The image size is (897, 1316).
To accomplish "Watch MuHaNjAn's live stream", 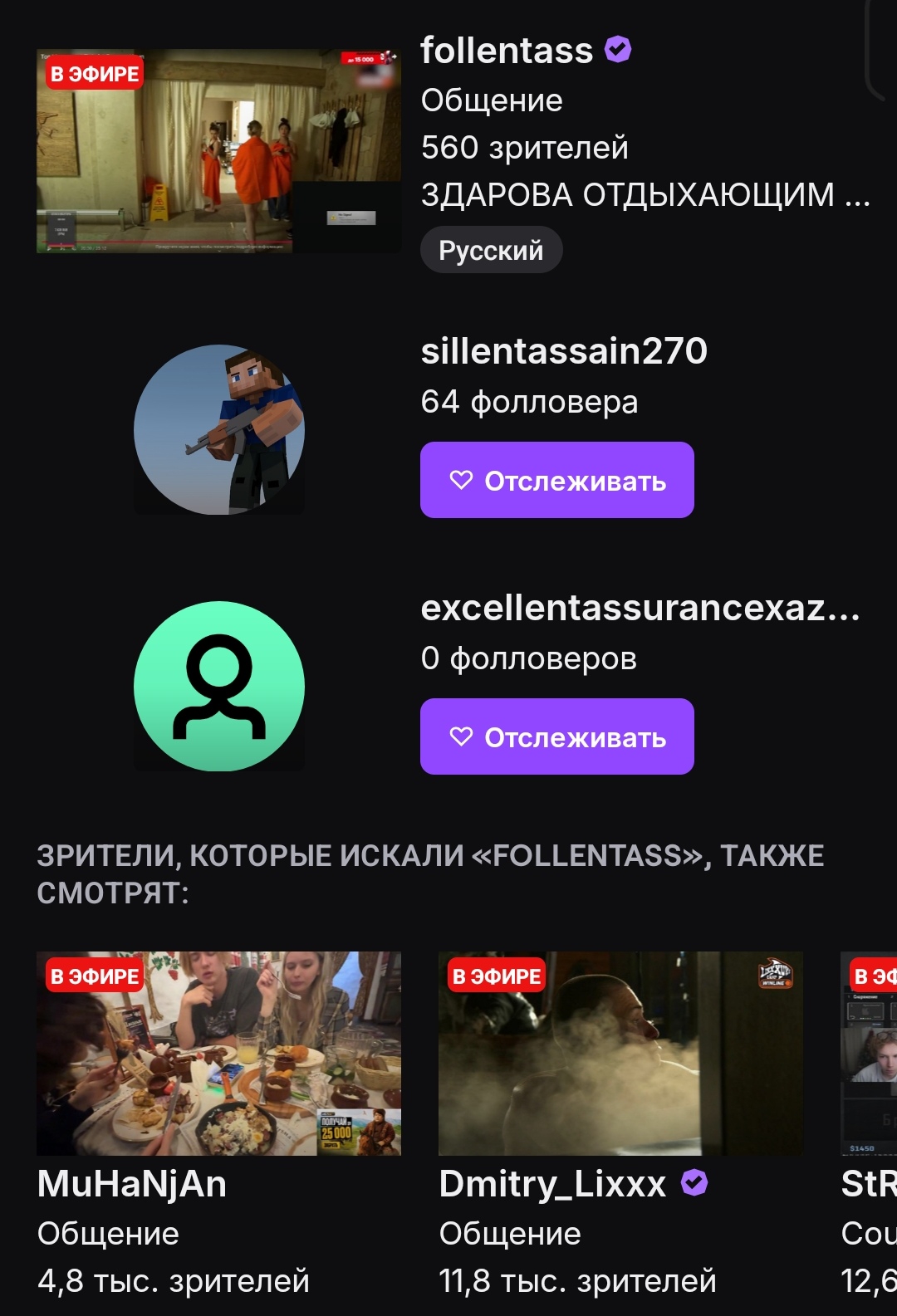I will click(218, 1053).
